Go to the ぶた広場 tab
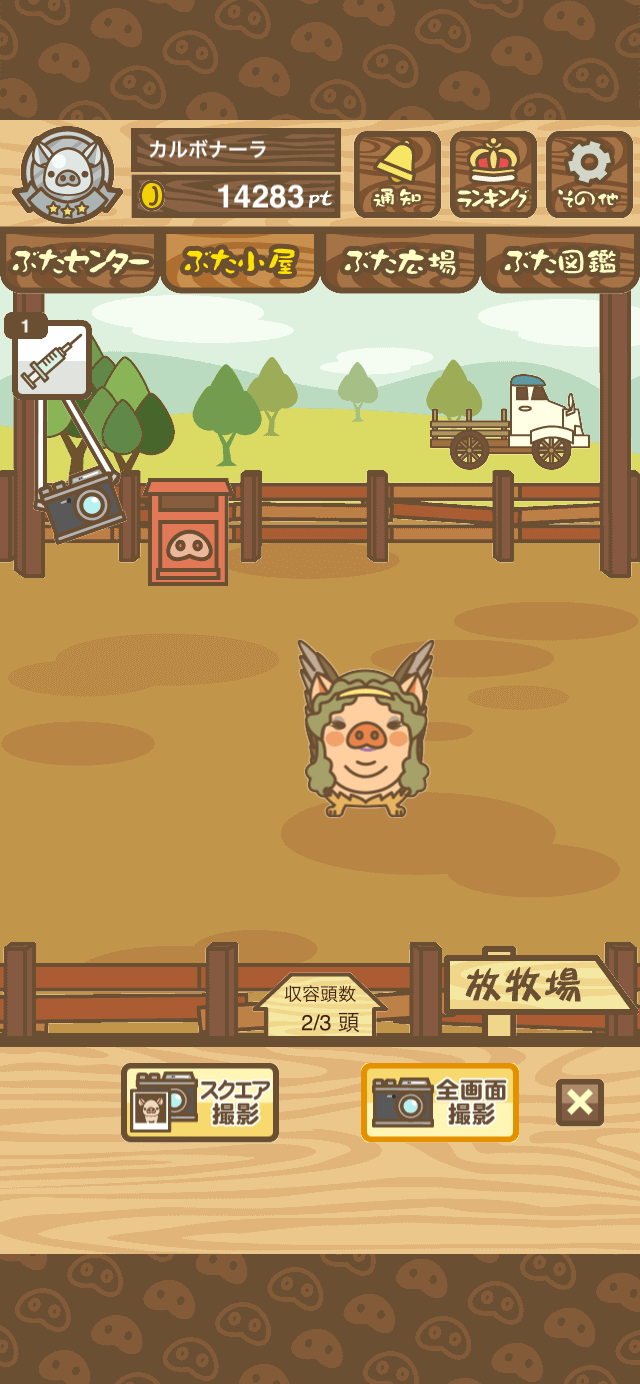 400,262
